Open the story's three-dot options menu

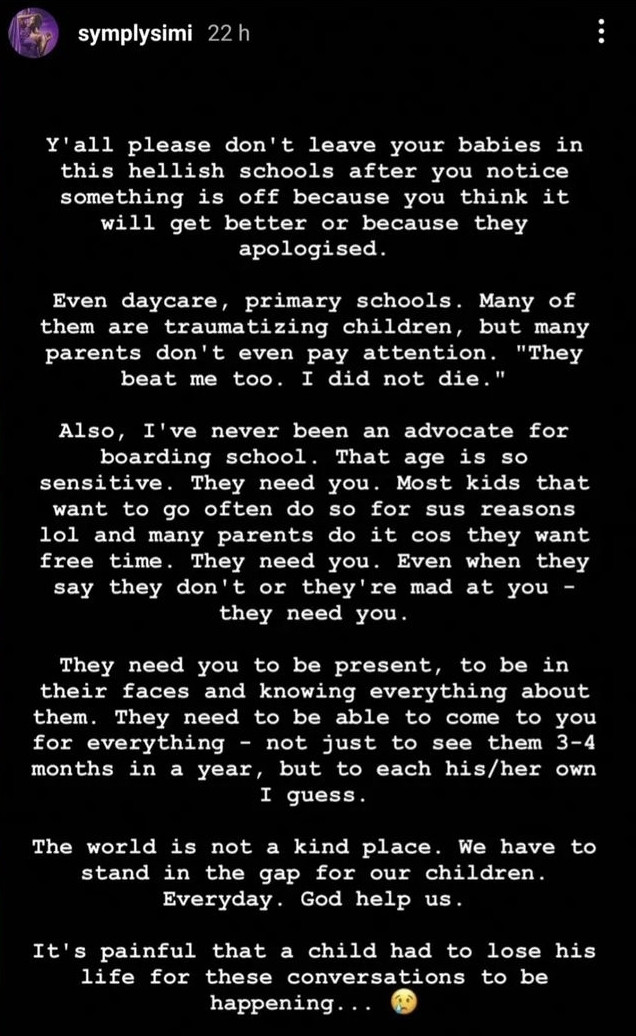tap(601, 32)
